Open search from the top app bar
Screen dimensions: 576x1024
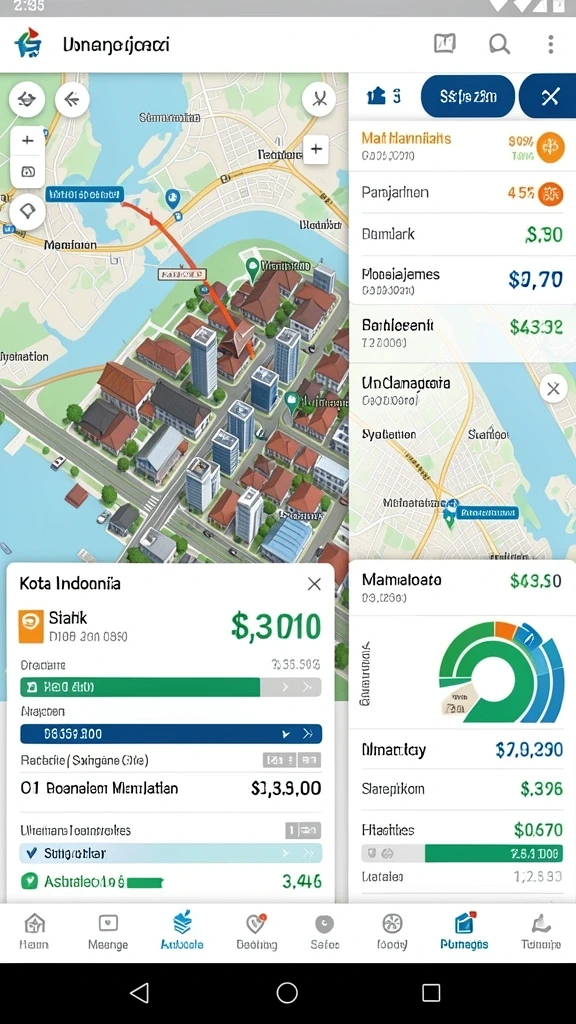pyautogui.click(x=500, y=44)
